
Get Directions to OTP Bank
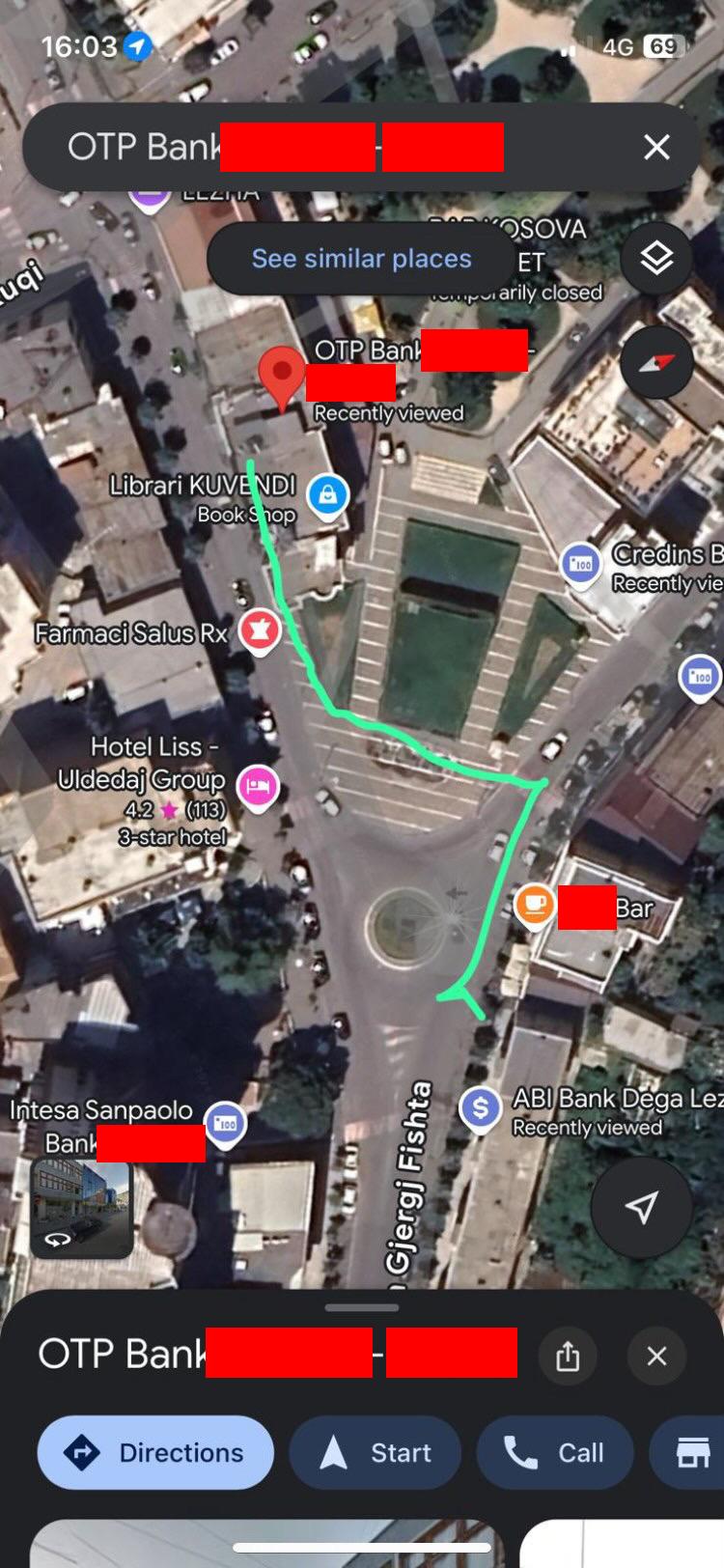click(x=155, y=1452)
